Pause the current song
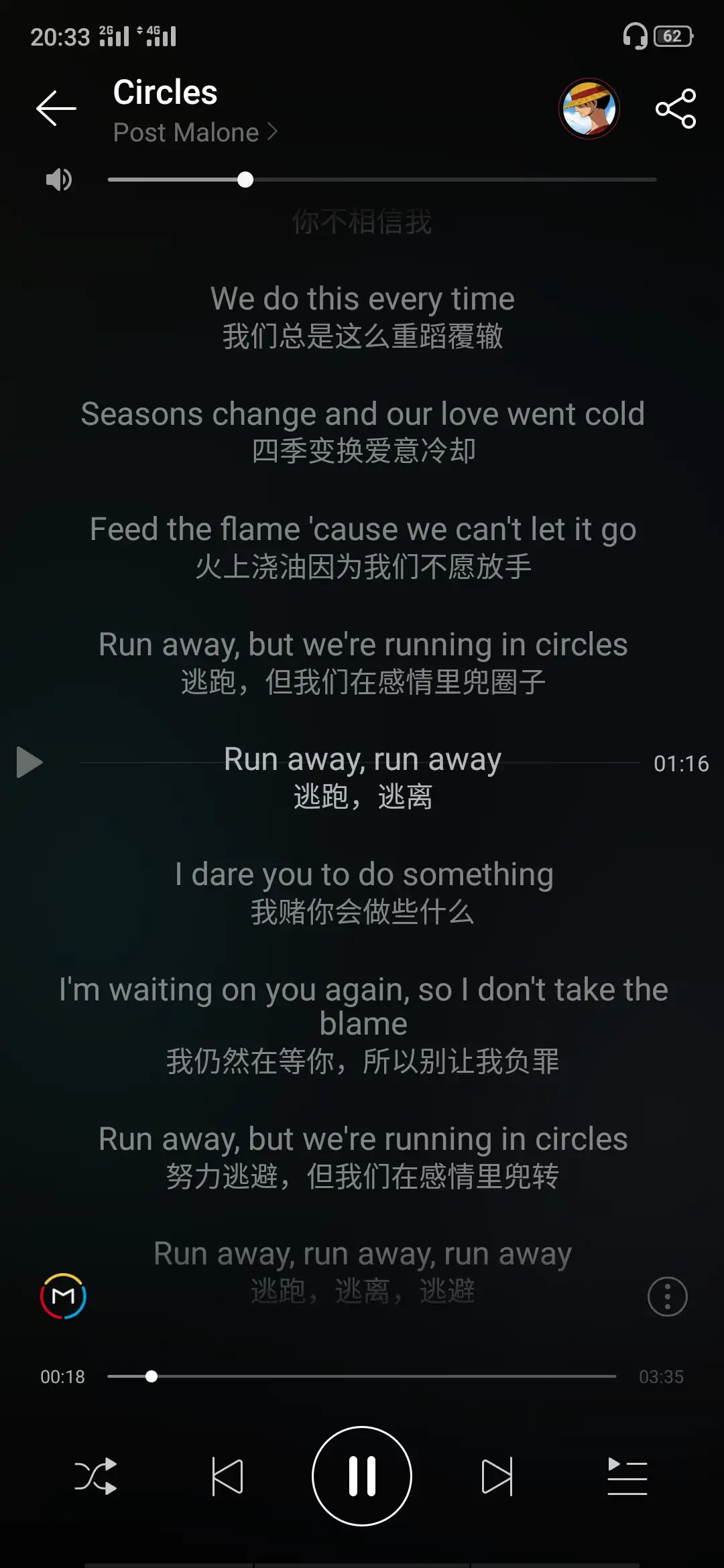 [362, 1476]
